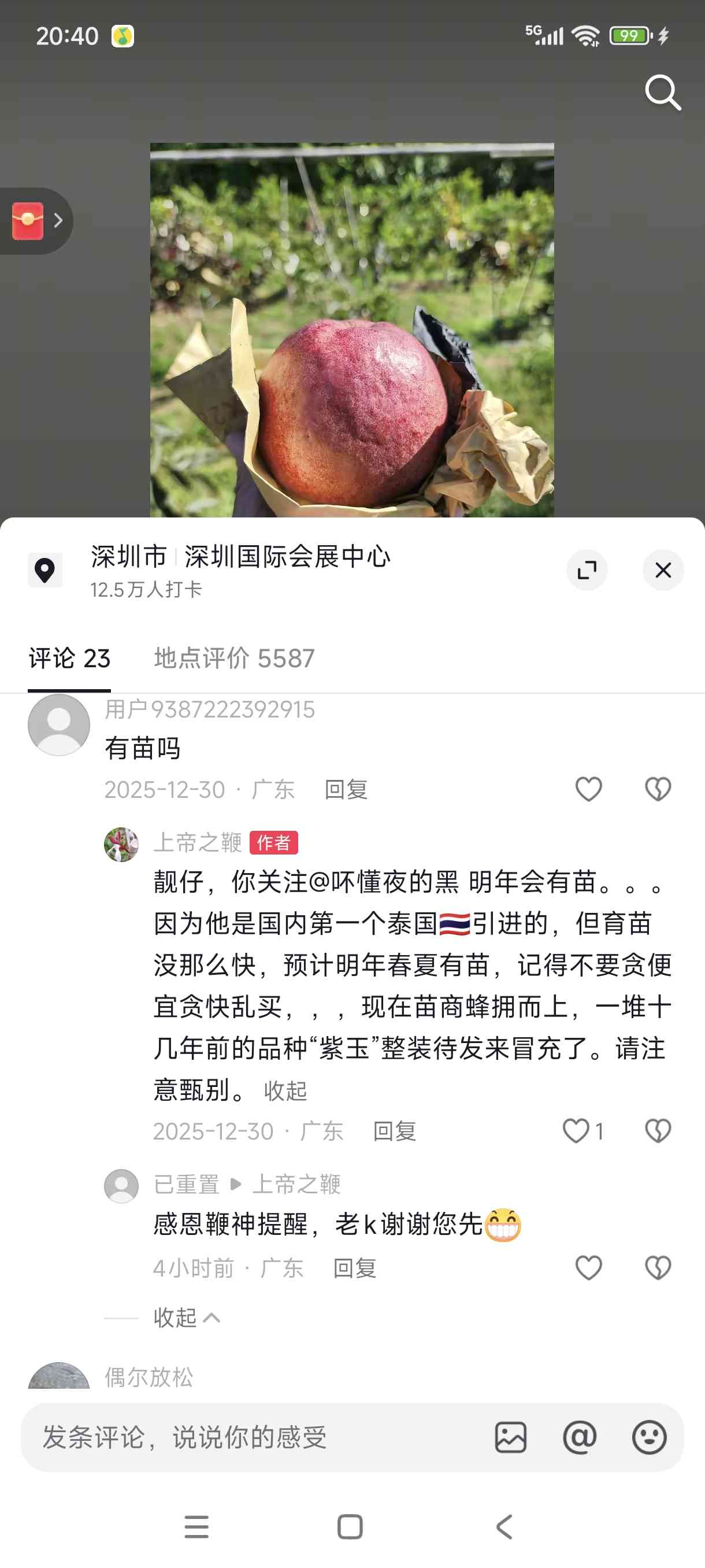Collapse the author's long reply text
This screenshot has height=1568, width=705.
[x=285, y=1091]
